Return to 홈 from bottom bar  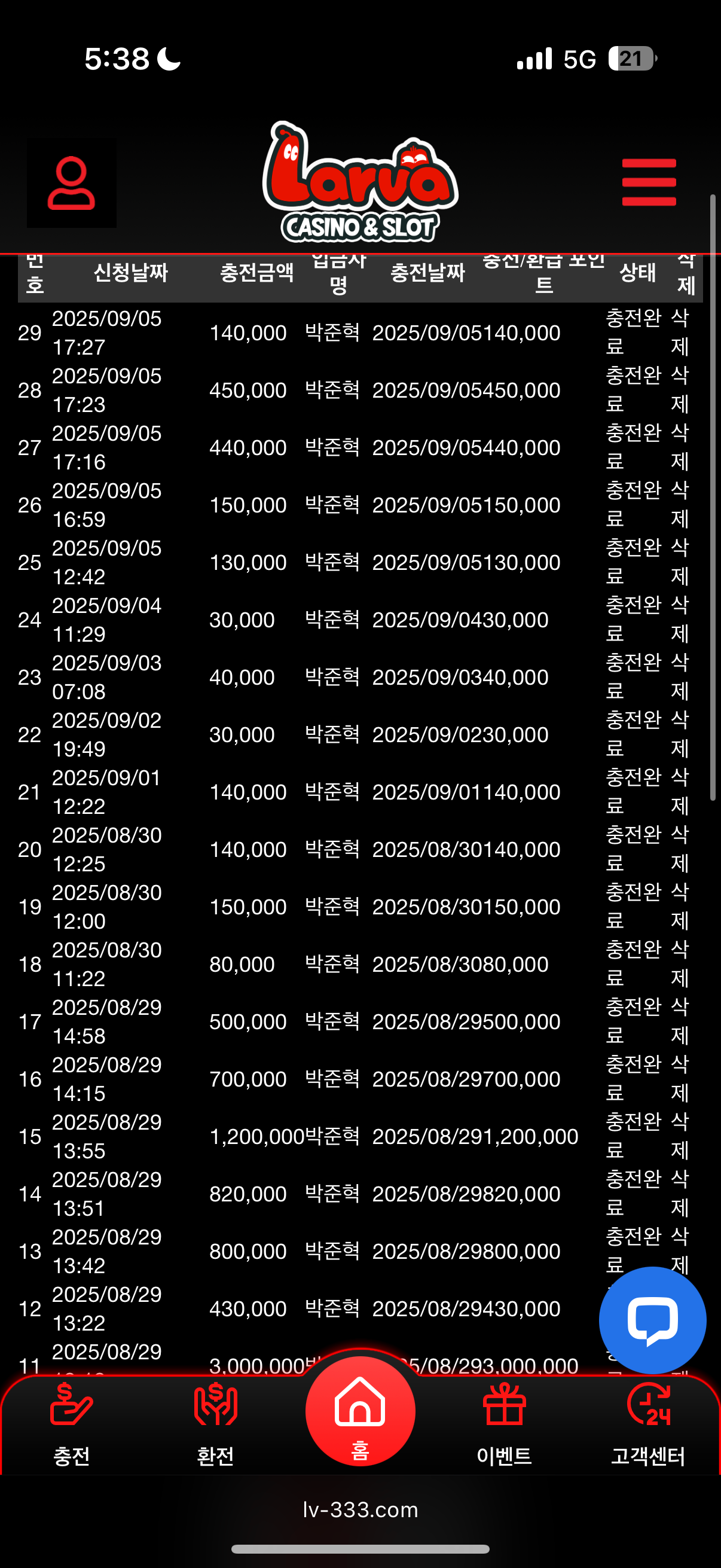click(x=360, y=1411)
